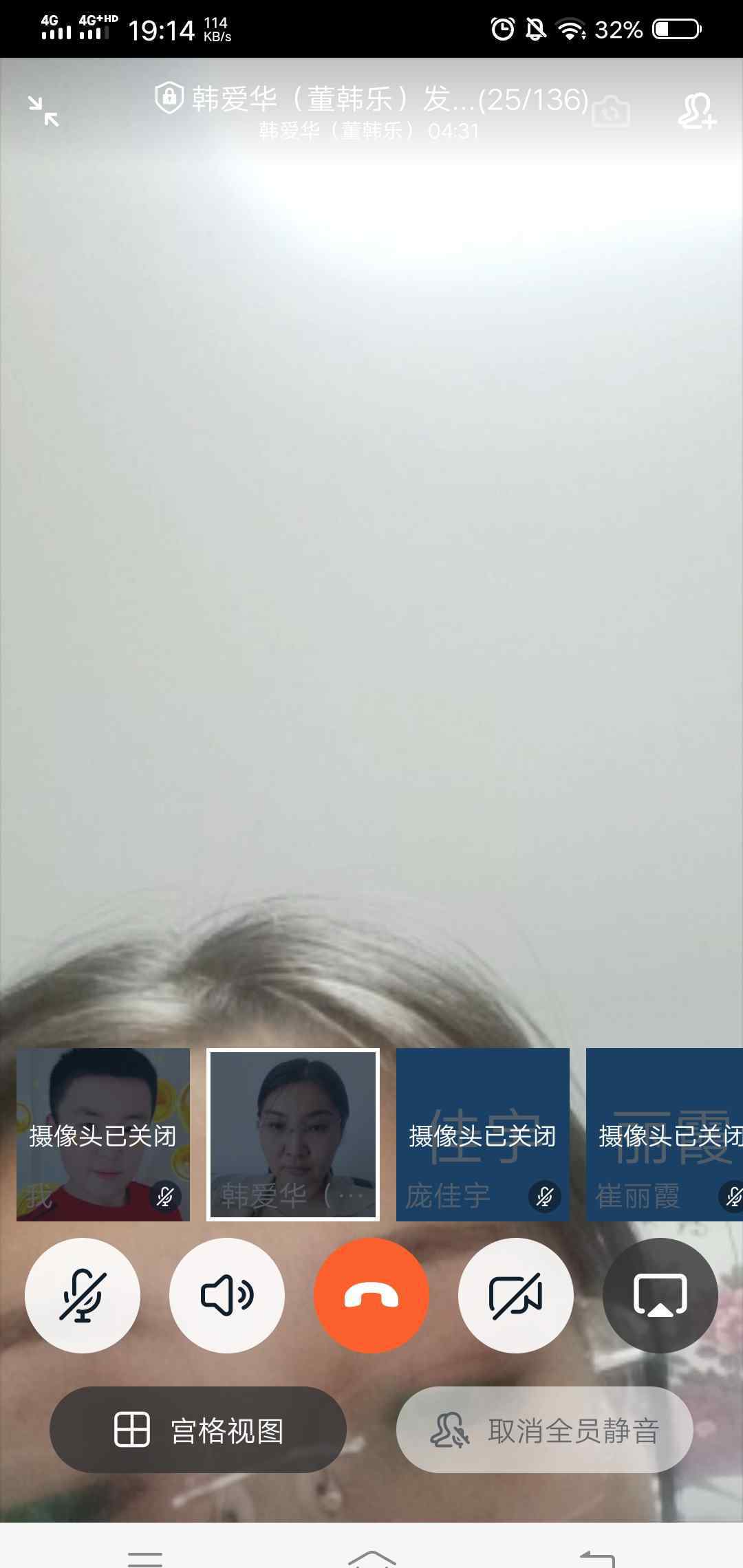
Task: Open the screen cast option
Action: (x=660, y=1296)
